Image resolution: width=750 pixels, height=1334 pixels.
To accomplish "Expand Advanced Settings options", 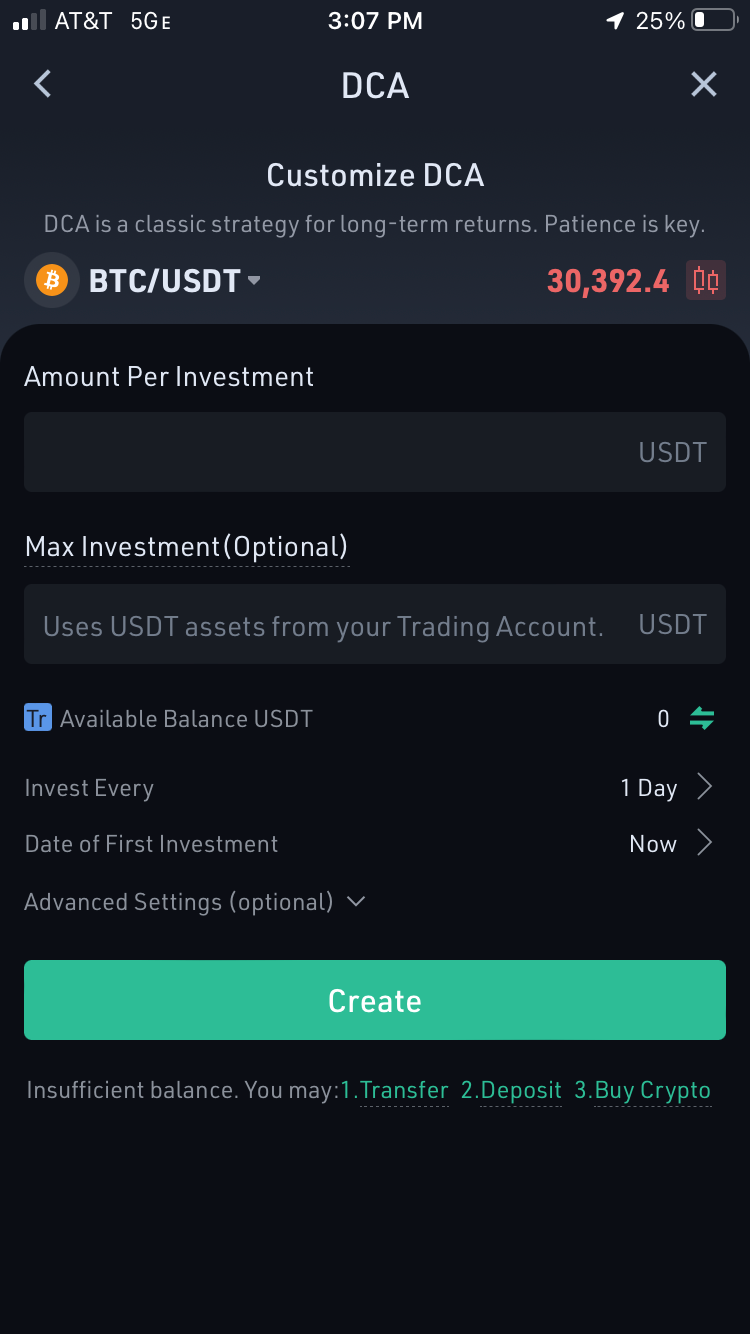I will pyautogui.click(x=195, y=901).
